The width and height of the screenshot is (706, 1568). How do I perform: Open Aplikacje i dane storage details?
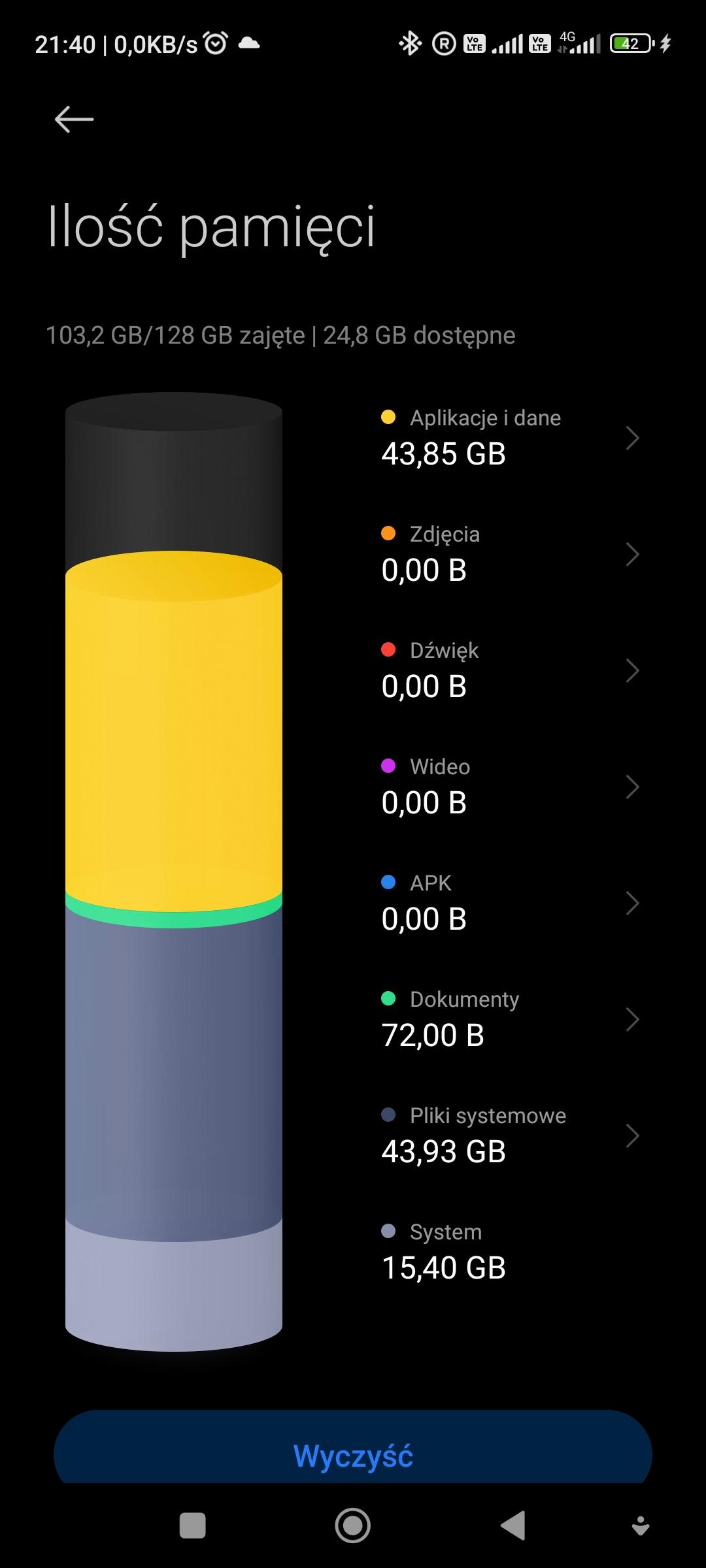(510, 438)
